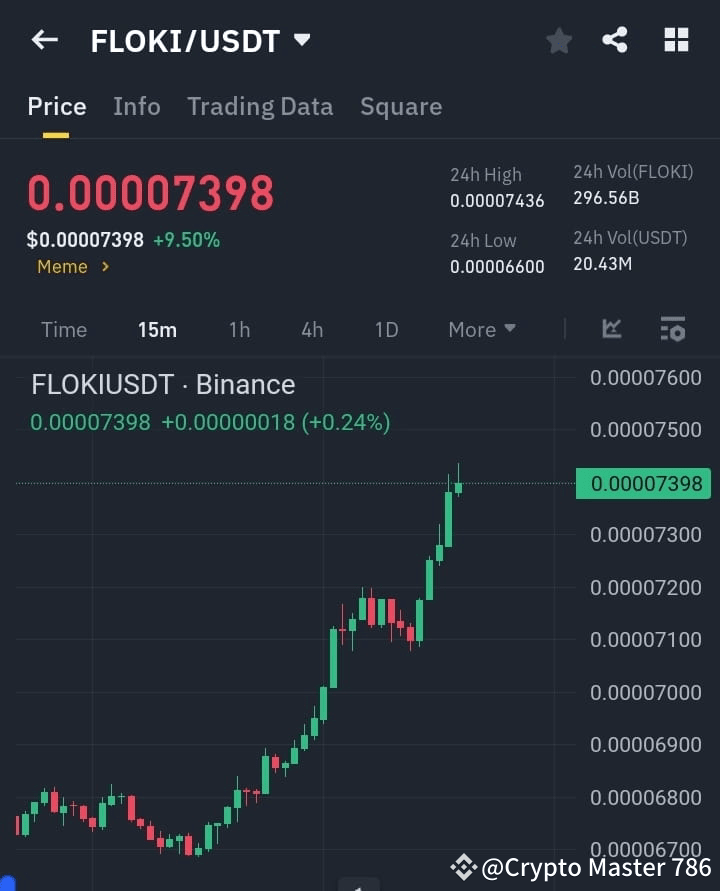Click the 24h High value 0.00007436
The width and height of the screenshot is (720, 891).
point(497,200)
